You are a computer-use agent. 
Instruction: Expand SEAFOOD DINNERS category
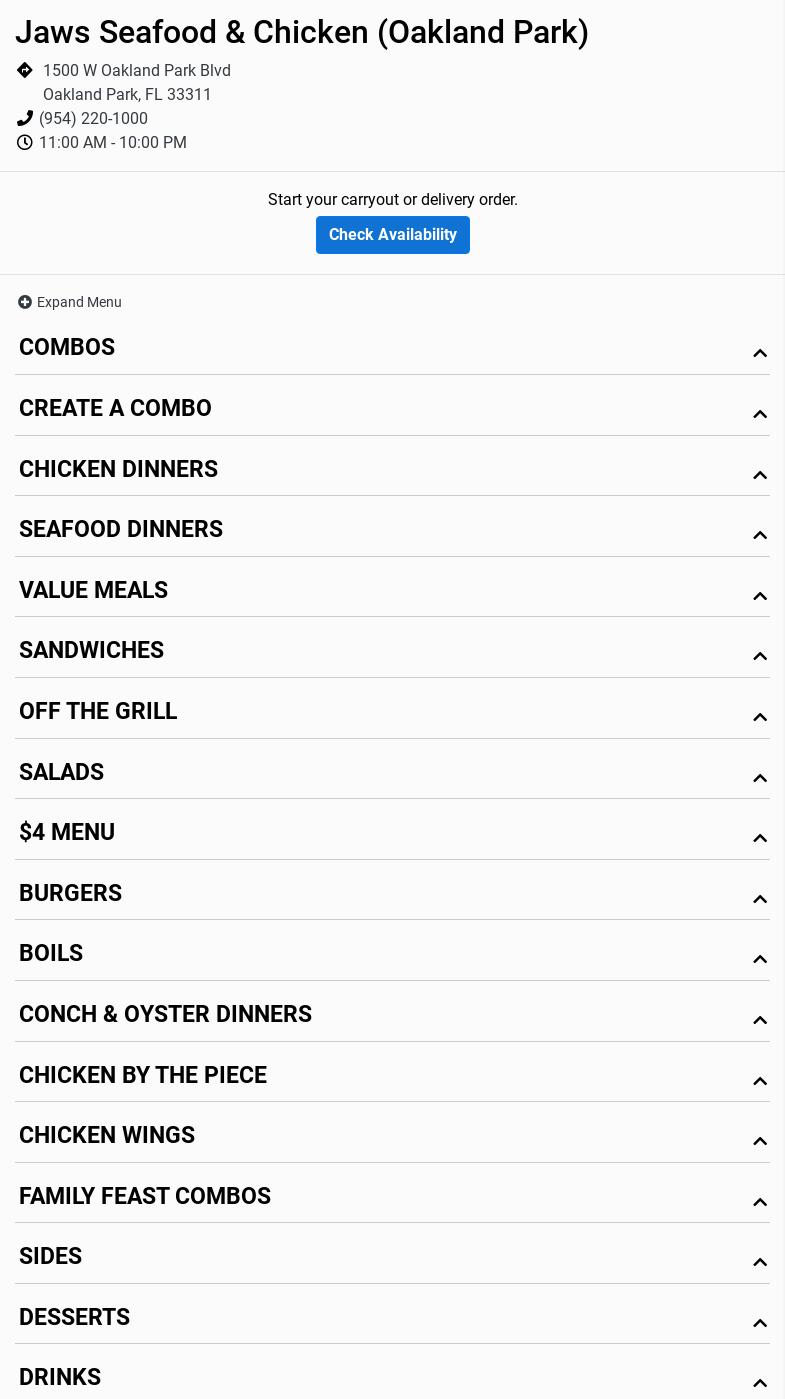click(x=392, y=530)
